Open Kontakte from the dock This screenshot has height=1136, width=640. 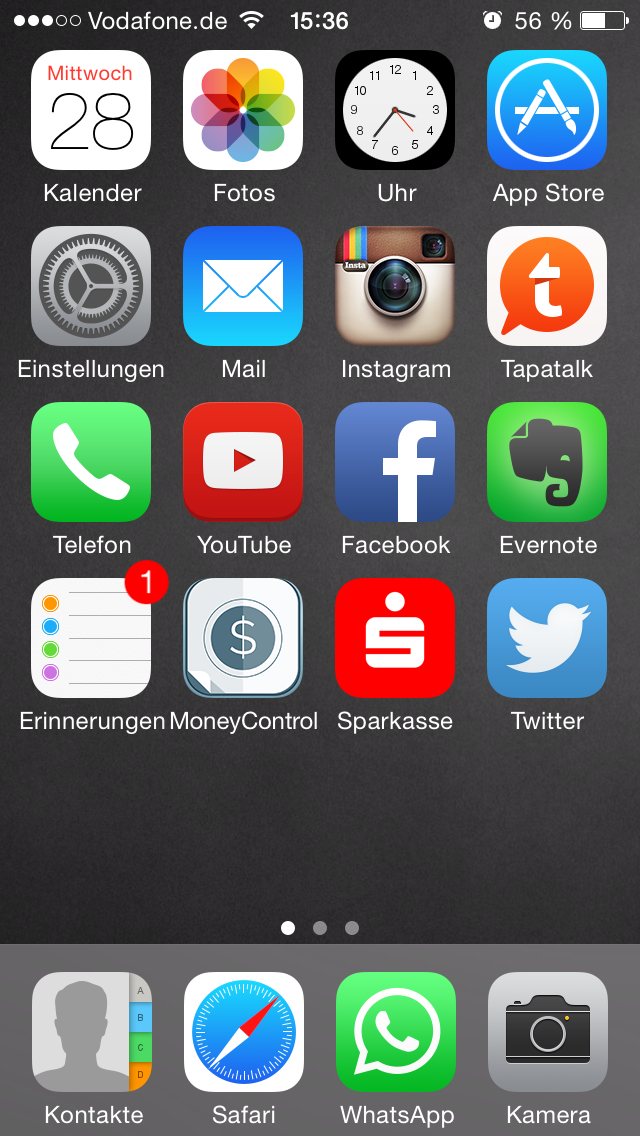point(91,1032)
